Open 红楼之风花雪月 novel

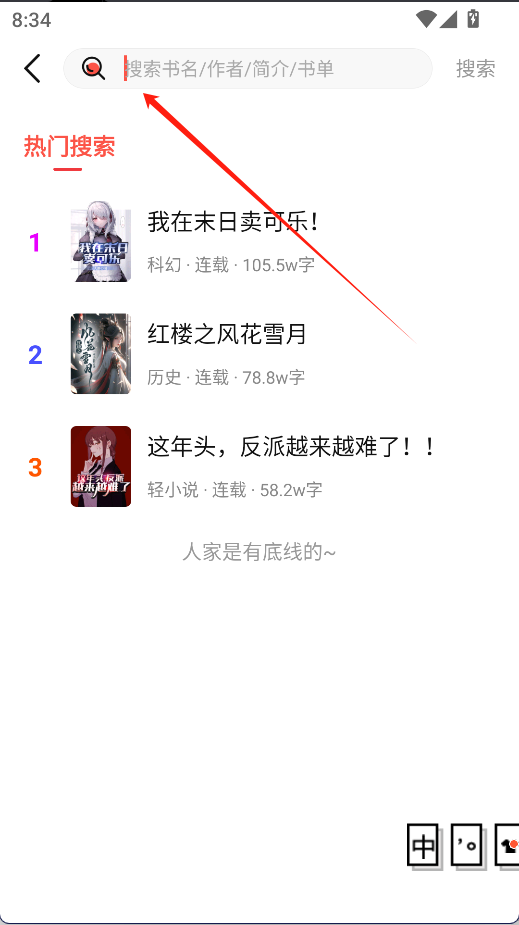(x=260, y=354)
